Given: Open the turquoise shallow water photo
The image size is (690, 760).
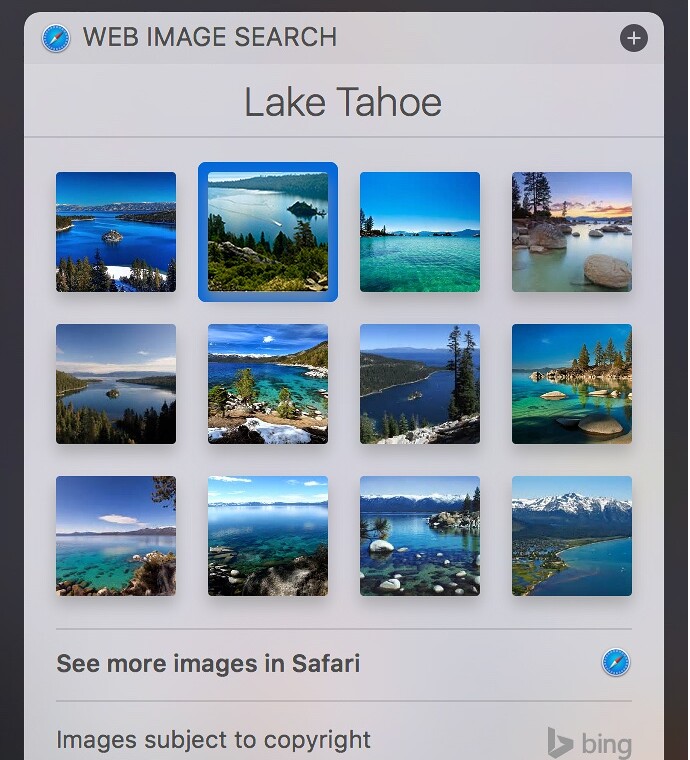Looking at the screenshot, I should click(420, 232).
